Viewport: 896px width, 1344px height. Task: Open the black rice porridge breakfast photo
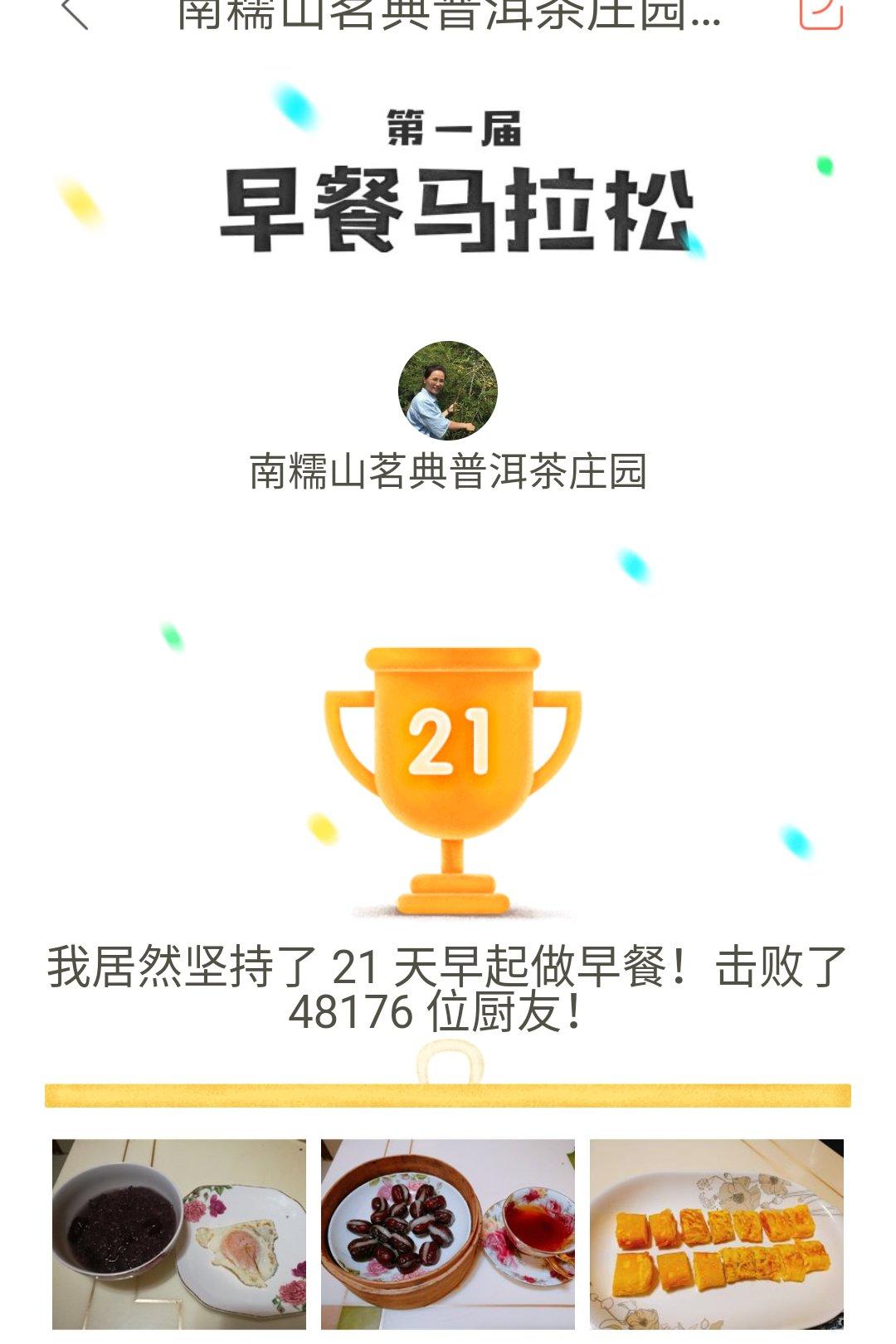click(179, 1234)
